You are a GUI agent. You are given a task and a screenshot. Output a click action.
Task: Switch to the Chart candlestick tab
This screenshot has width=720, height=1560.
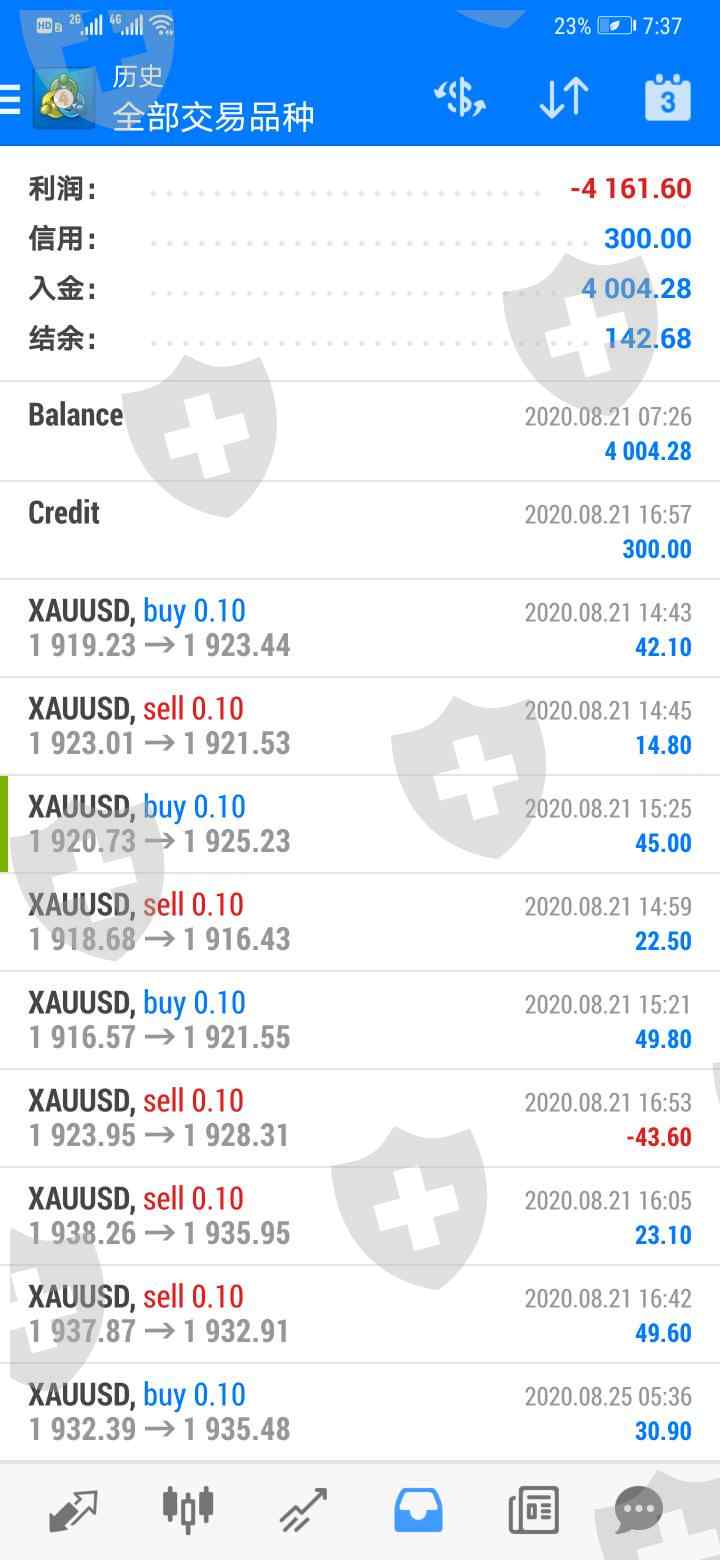188,1510
